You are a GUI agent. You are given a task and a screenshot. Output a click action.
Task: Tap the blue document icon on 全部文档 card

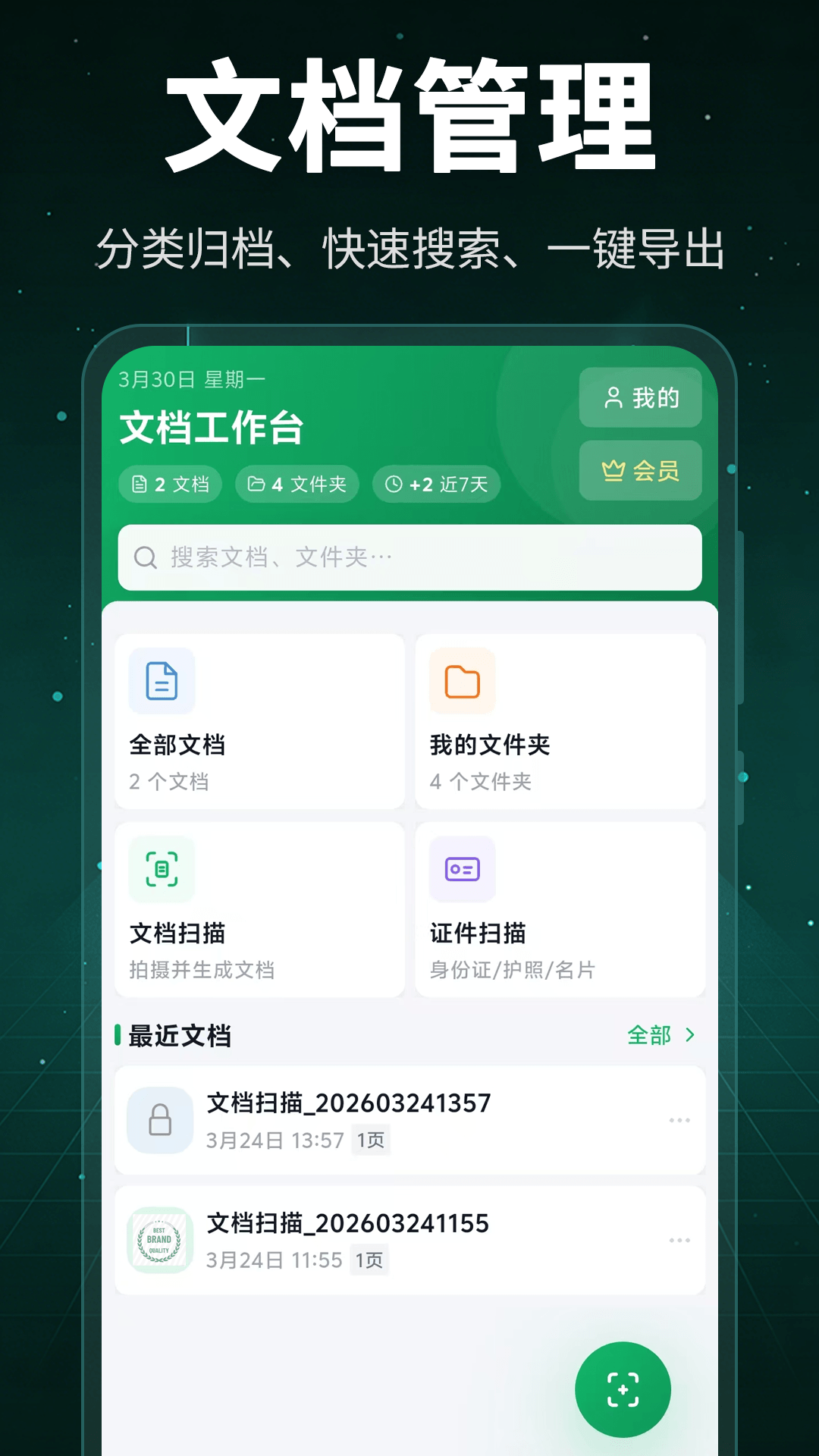pos(162,682)
